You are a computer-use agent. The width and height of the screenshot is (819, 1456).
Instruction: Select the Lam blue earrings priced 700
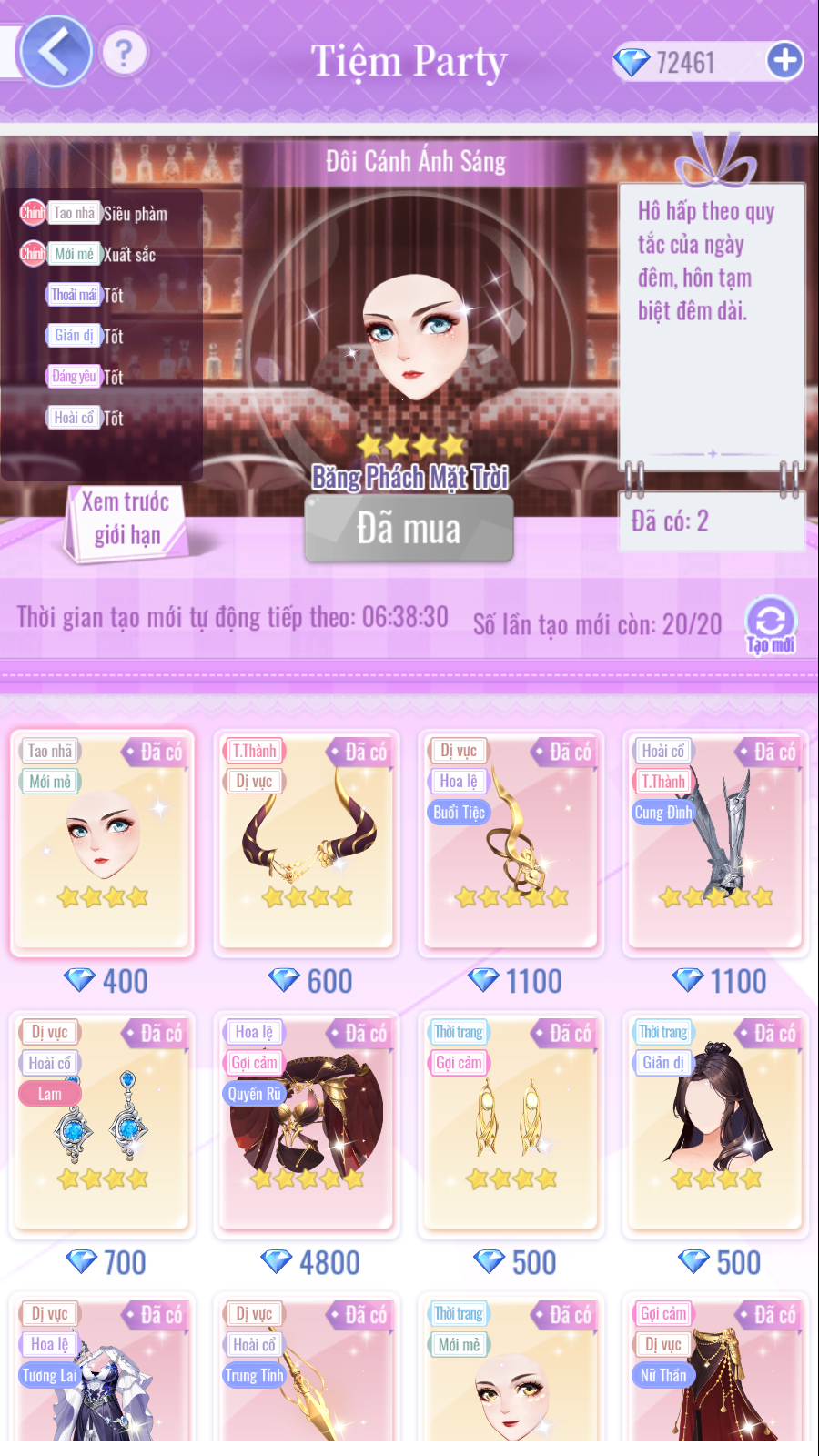[103, 1124]
